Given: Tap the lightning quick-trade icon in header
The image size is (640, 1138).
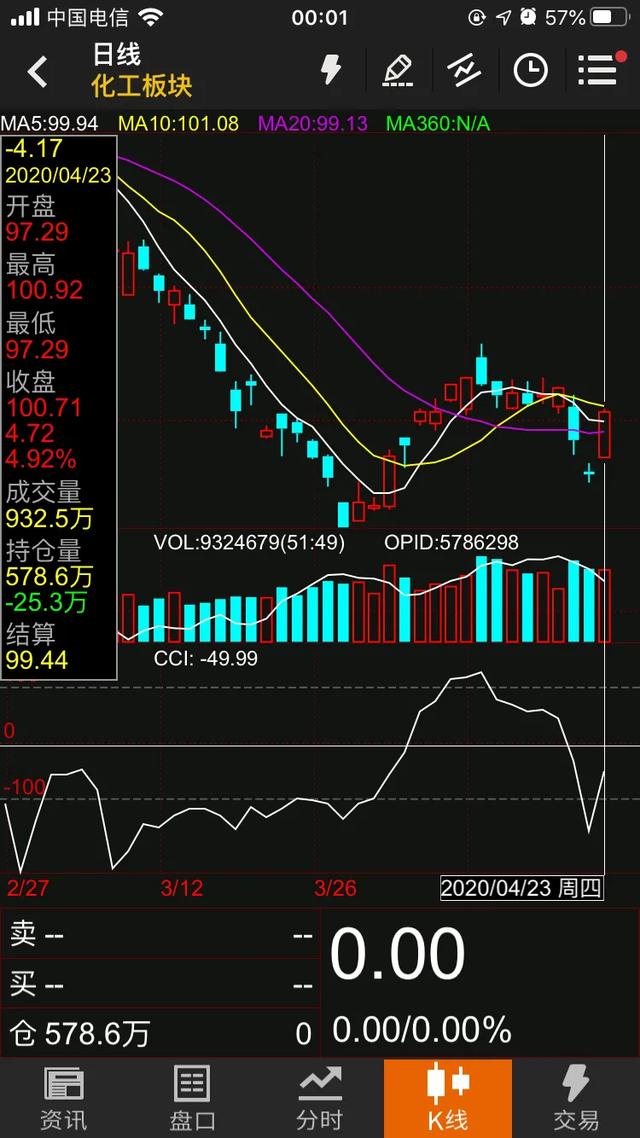Looking at the screenshot, I should (330, 70).
